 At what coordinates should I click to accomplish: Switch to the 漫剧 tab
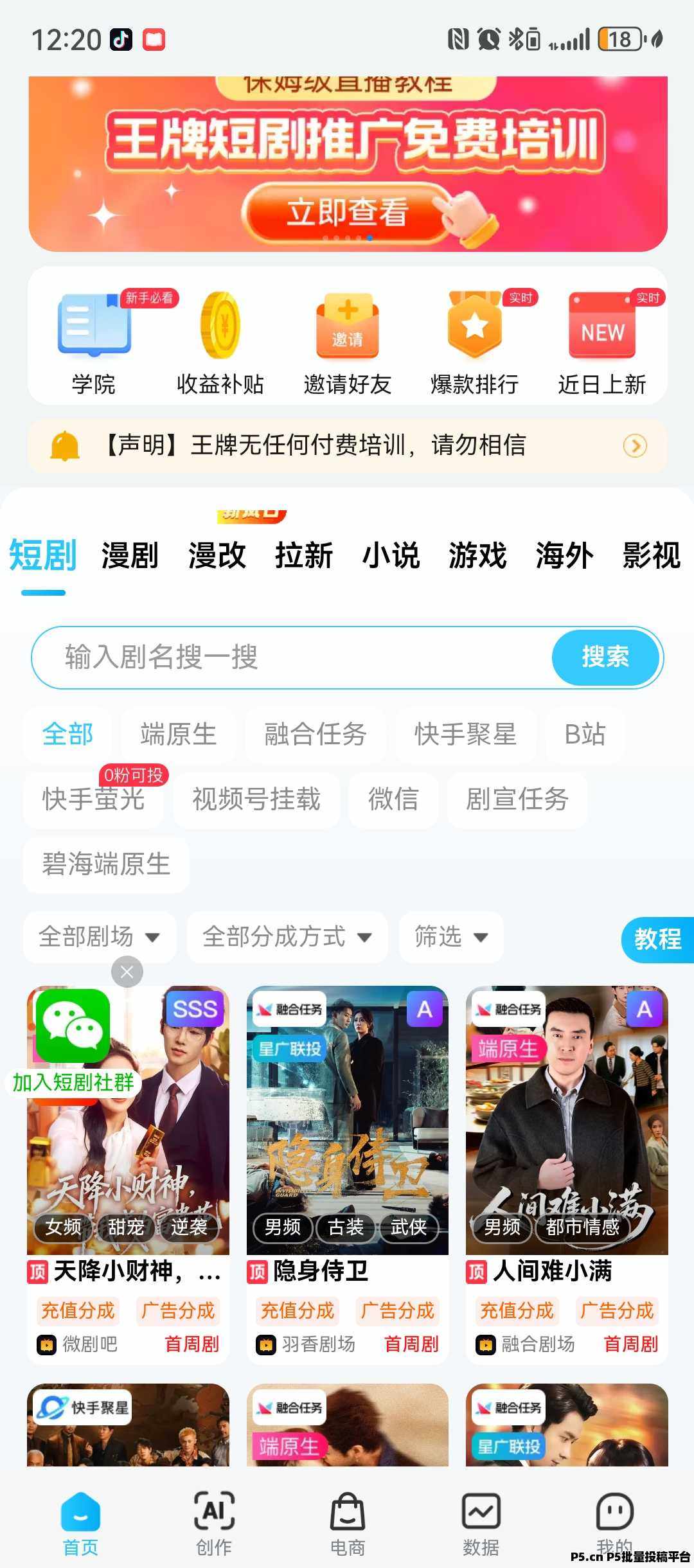pyautogui.click(x=130, y=555)
